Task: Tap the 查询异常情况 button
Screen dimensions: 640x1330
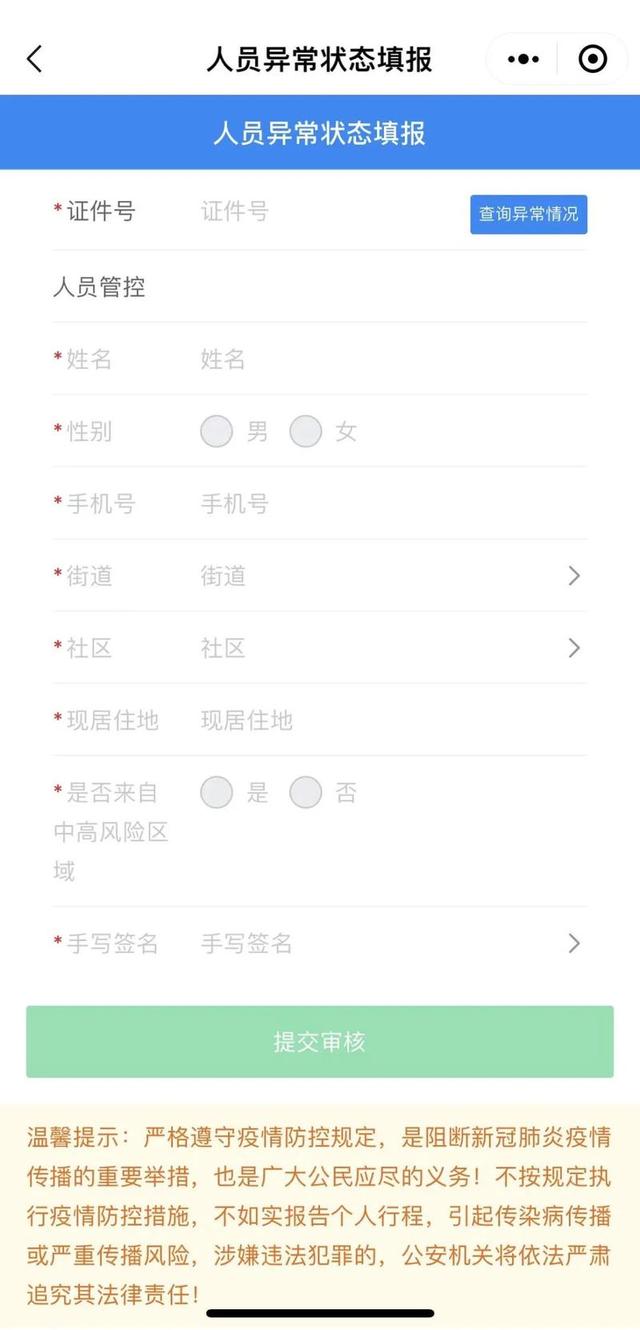Action: 529,214
